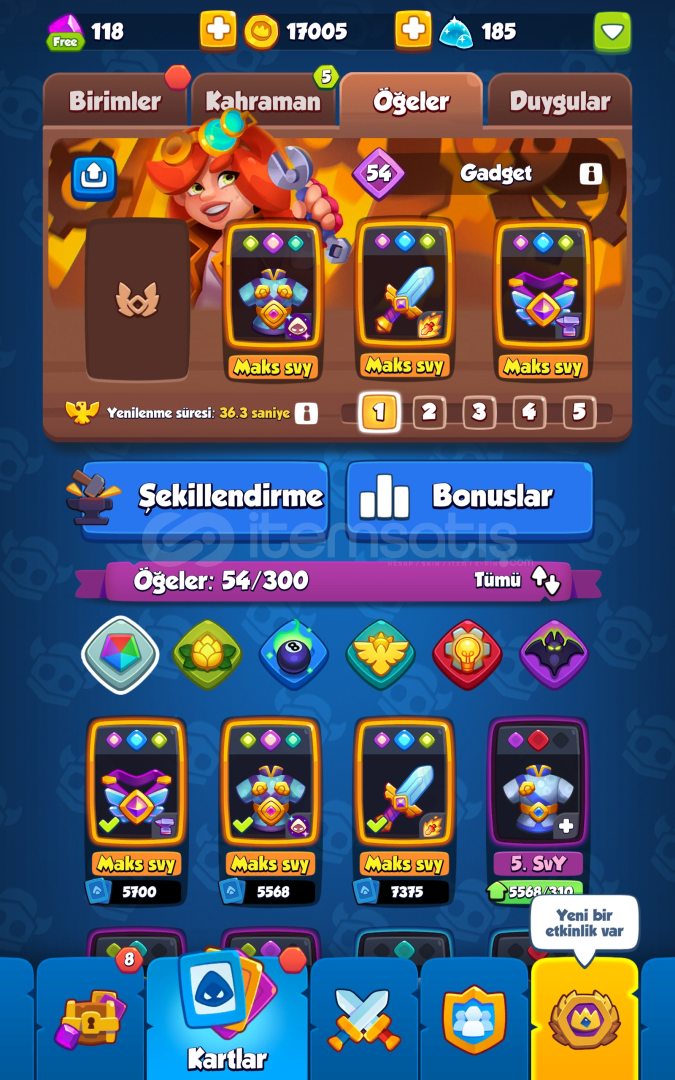The image size is (675, 1080).
Task: Open the 5. Svy armor item card
Action: (538, 811)
